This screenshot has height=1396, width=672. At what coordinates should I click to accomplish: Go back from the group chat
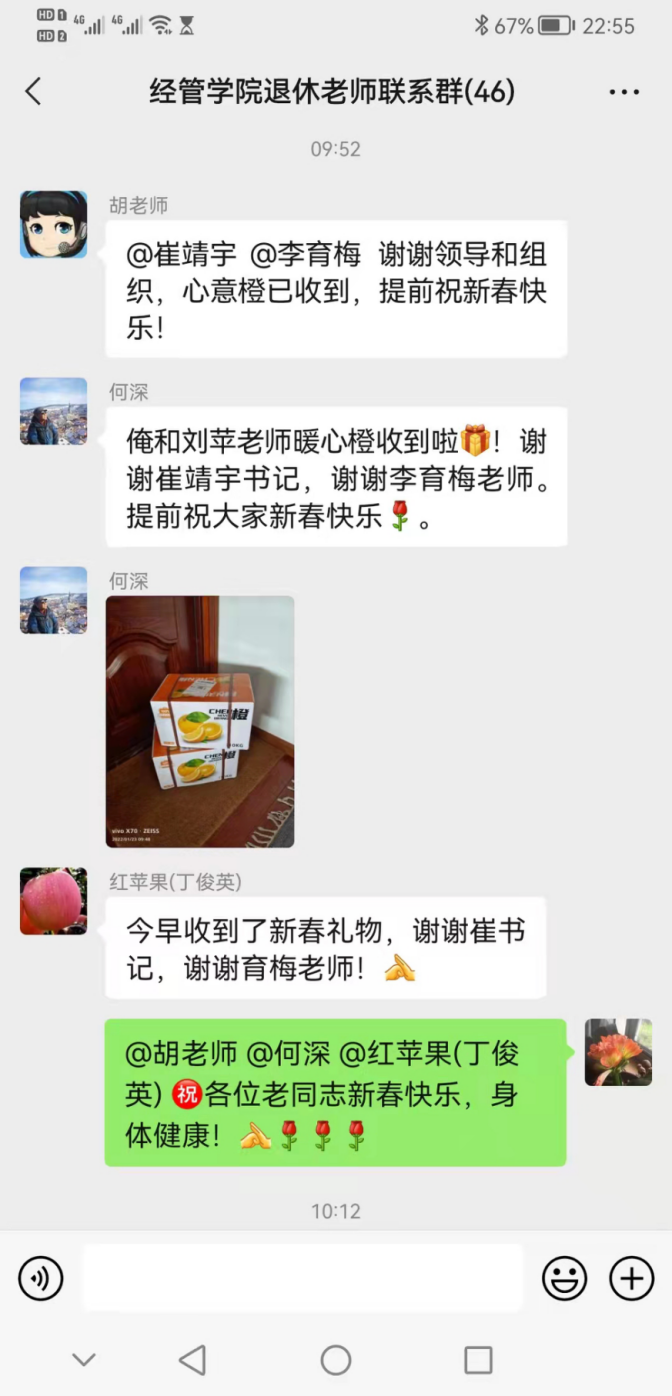click(33, 92)
